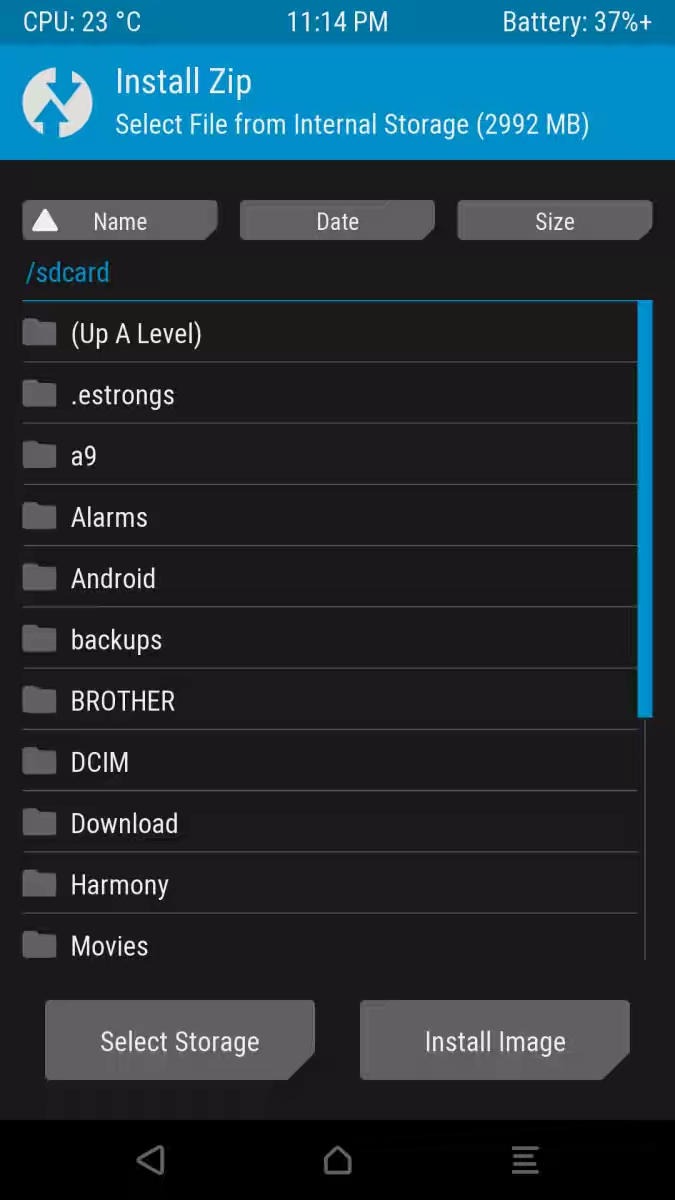Sort file list by Date

pyautogui.click(x=337, y=221)
